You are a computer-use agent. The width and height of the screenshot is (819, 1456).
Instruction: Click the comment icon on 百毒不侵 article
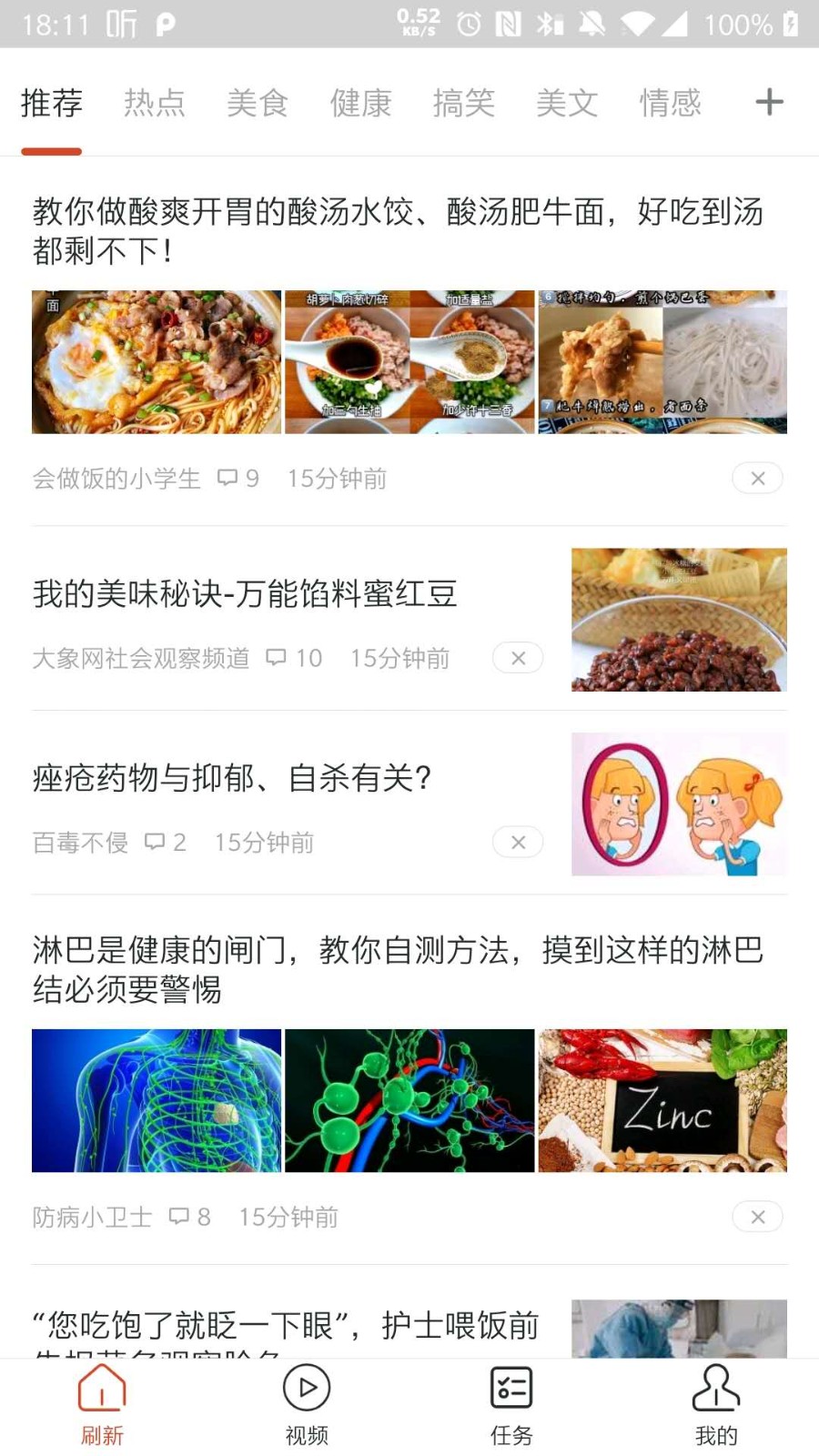157,842
